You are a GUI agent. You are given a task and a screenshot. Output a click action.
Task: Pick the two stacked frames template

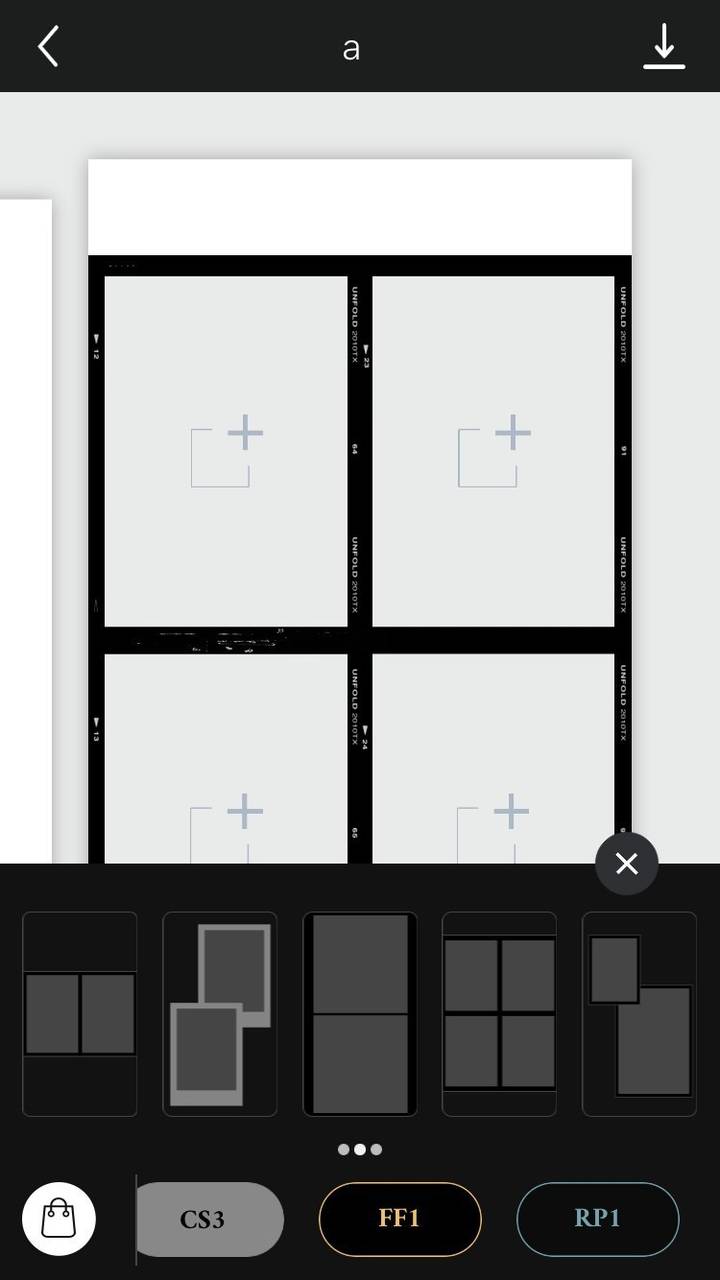coord(360,1014)
